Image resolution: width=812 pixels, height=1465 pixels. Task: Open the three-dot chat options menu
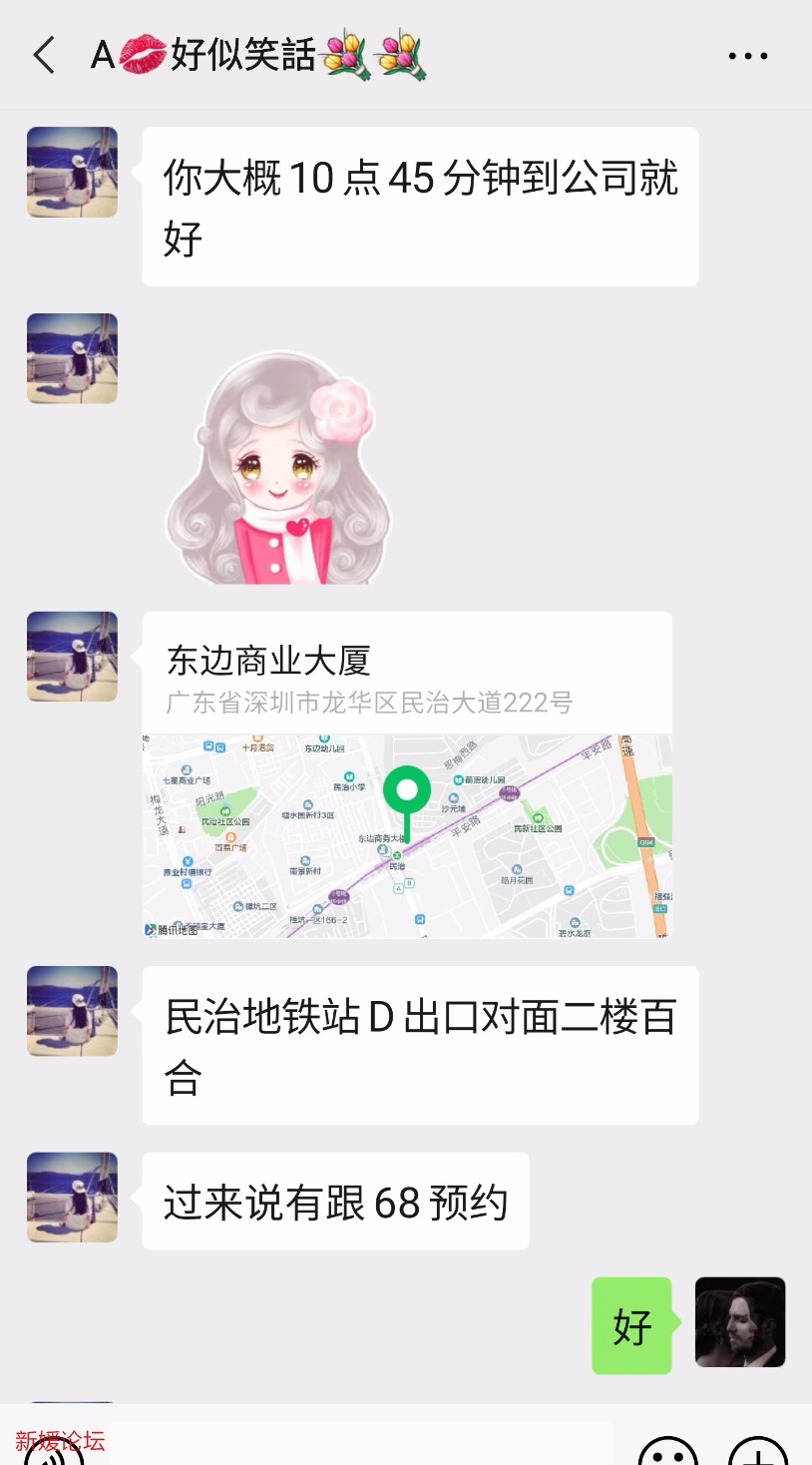click(x=746, y=57)
